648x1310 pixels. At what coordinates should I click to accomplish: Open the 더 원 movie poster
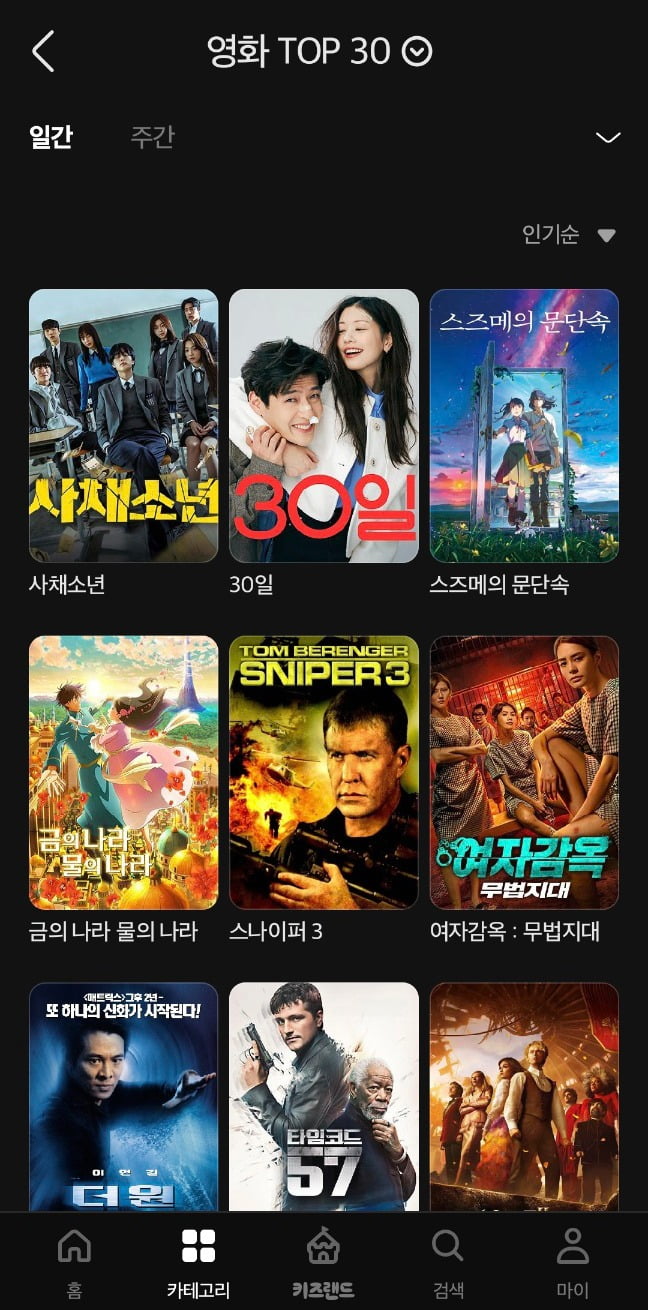123,1096
